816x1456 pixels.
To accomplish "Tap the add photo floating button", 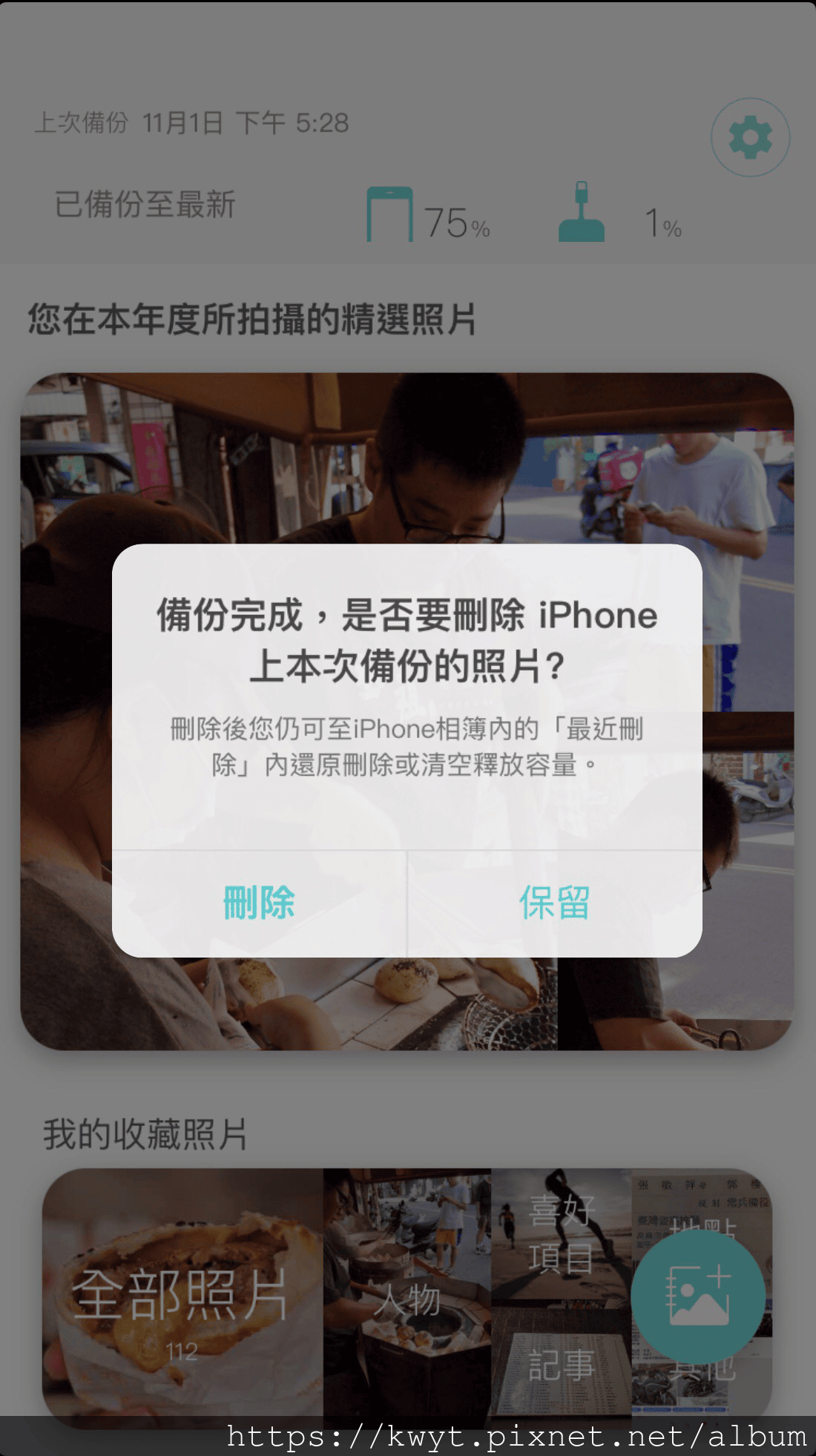I will (x=698, y=1296).
